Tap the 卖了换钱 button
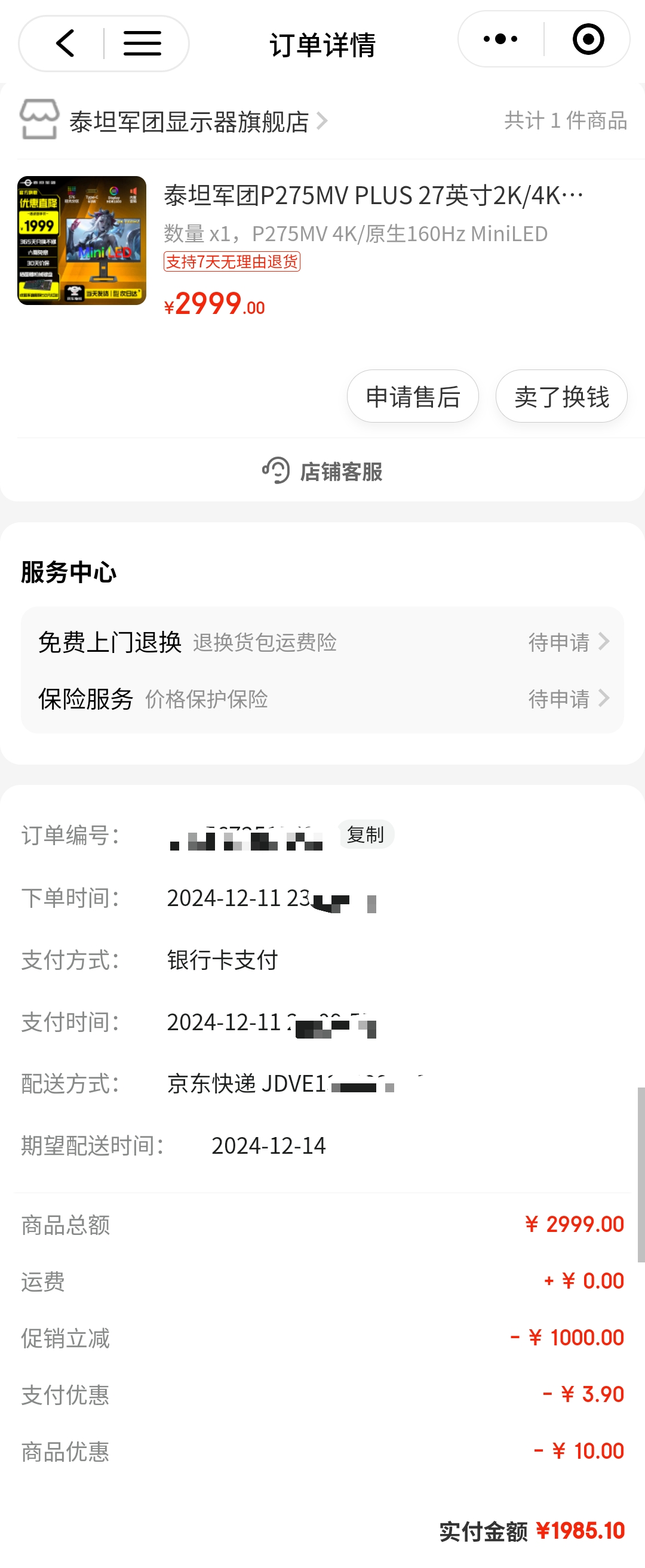The height and width of the screenshot is (1568, 645). click(x=561, y=397)
